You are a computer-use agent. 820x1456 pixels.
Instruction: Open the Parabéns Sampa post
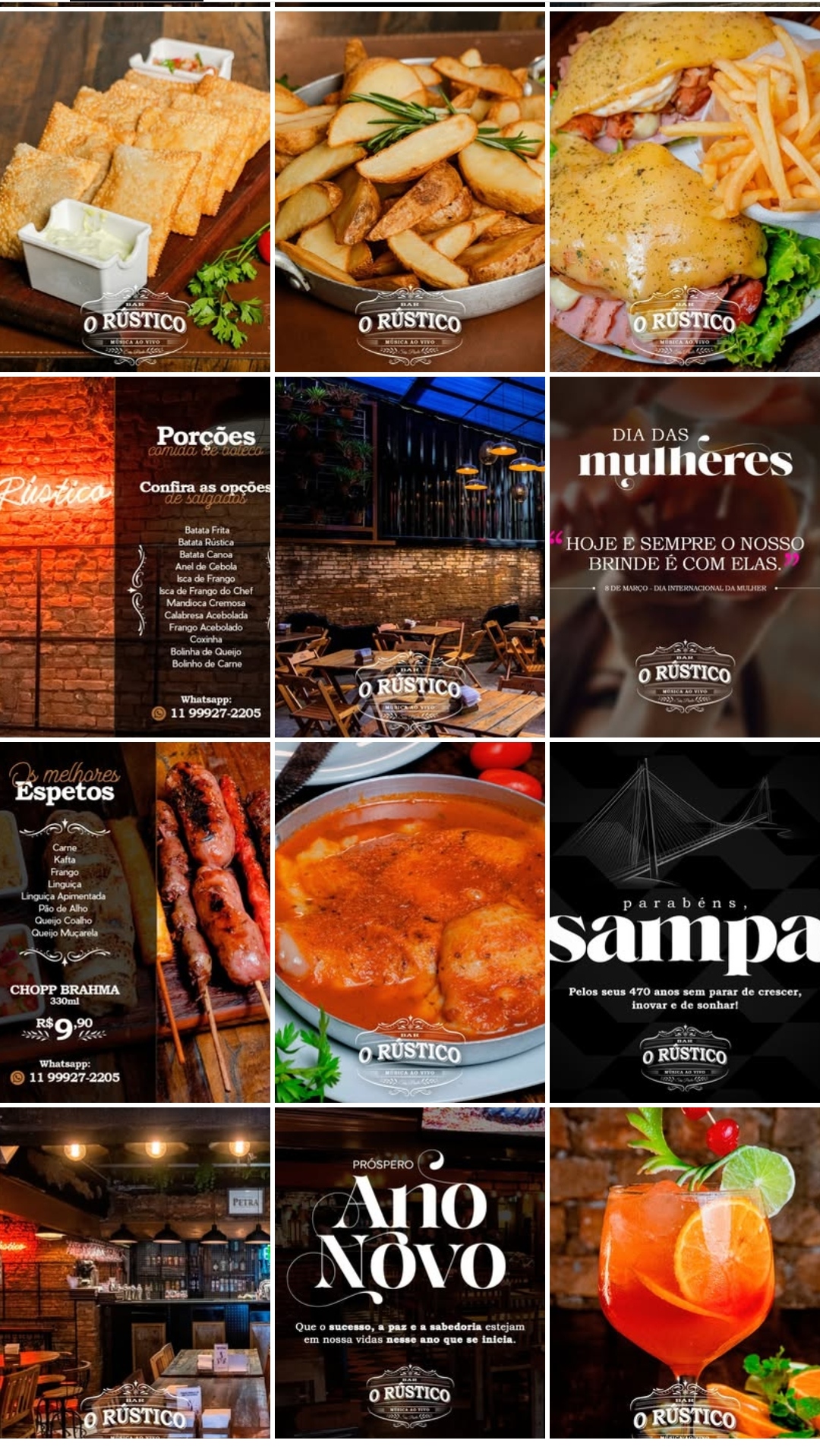pyautogui.click(x=685, y=921)
